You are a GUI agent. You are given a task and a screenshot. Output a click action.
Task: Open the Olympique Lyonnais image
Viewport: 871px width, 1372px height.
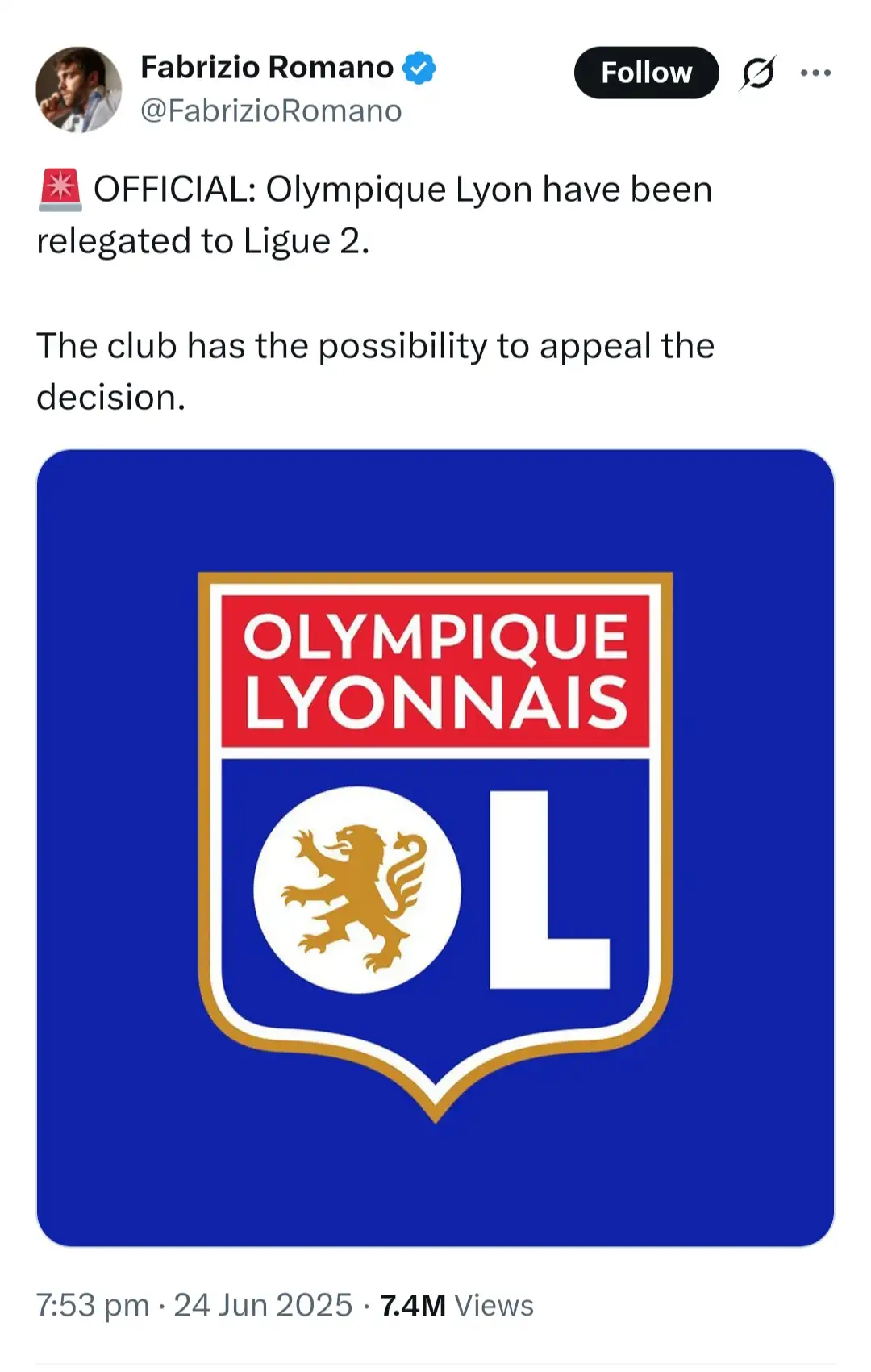(x=435, y=847)
